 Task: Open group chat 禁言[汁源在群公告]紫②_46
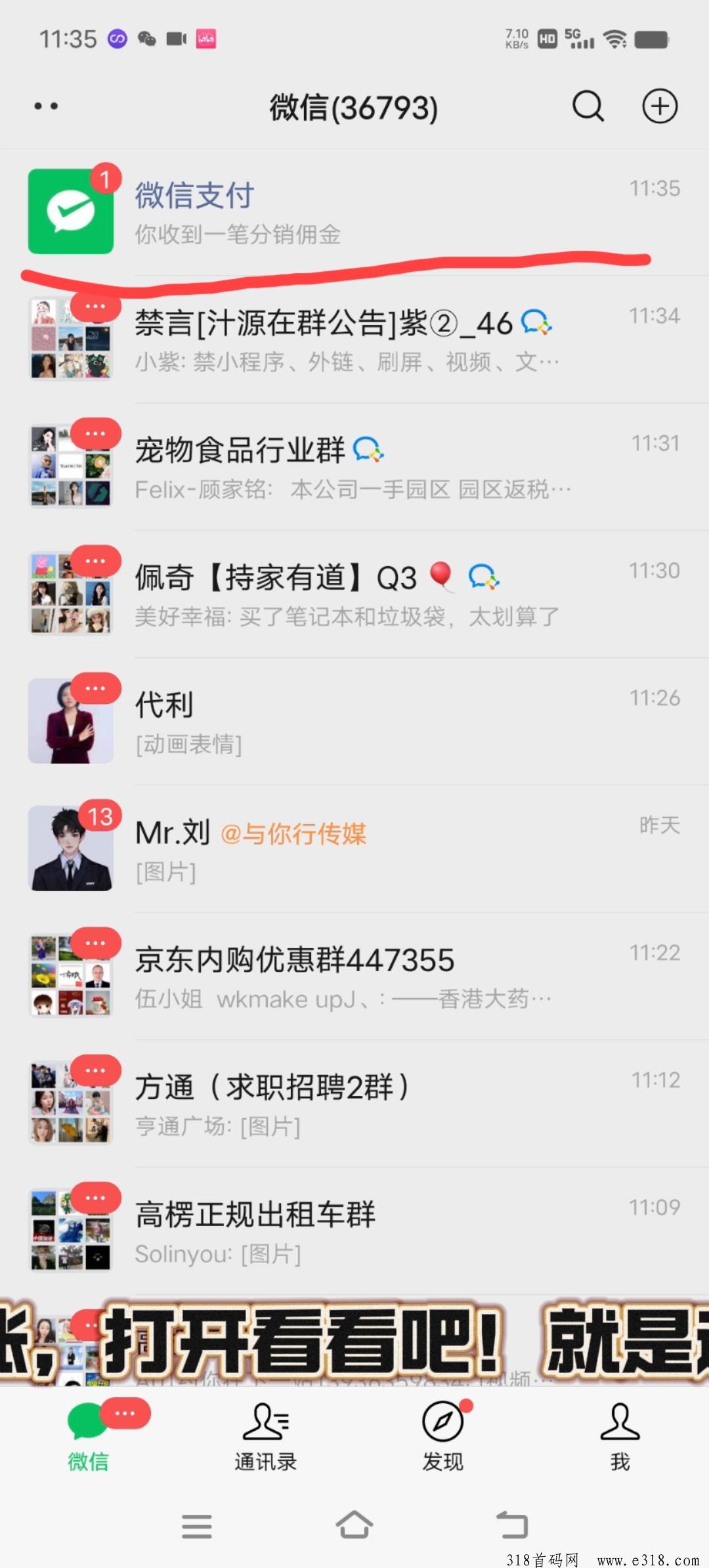tap(354, 339)
